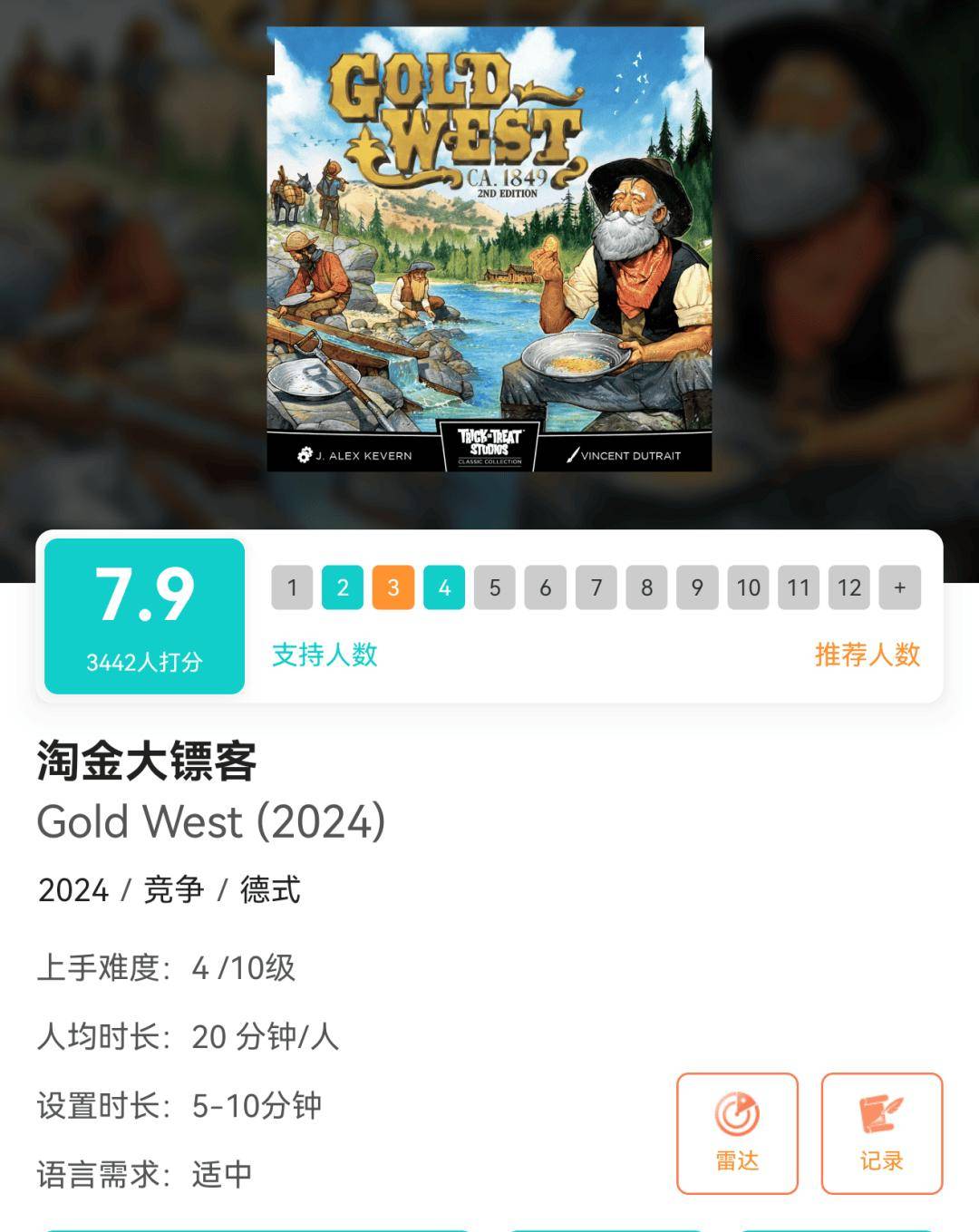979x1232 pixels.
Task: View the Gold West cover image
Action: (489, 249)
